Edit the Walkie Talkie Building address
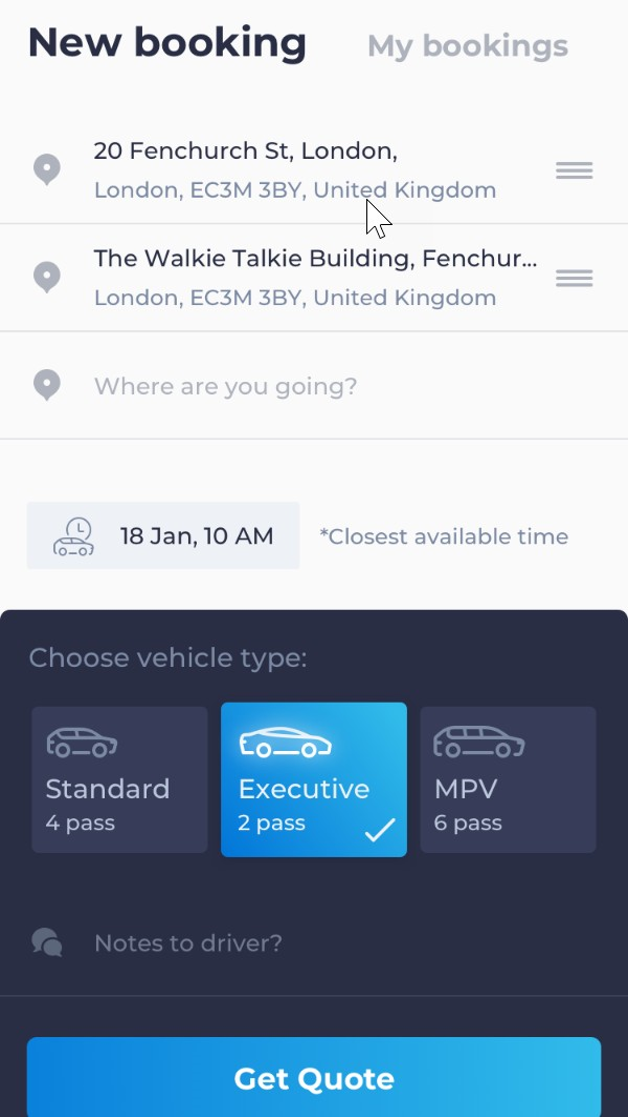 (315, 277)
